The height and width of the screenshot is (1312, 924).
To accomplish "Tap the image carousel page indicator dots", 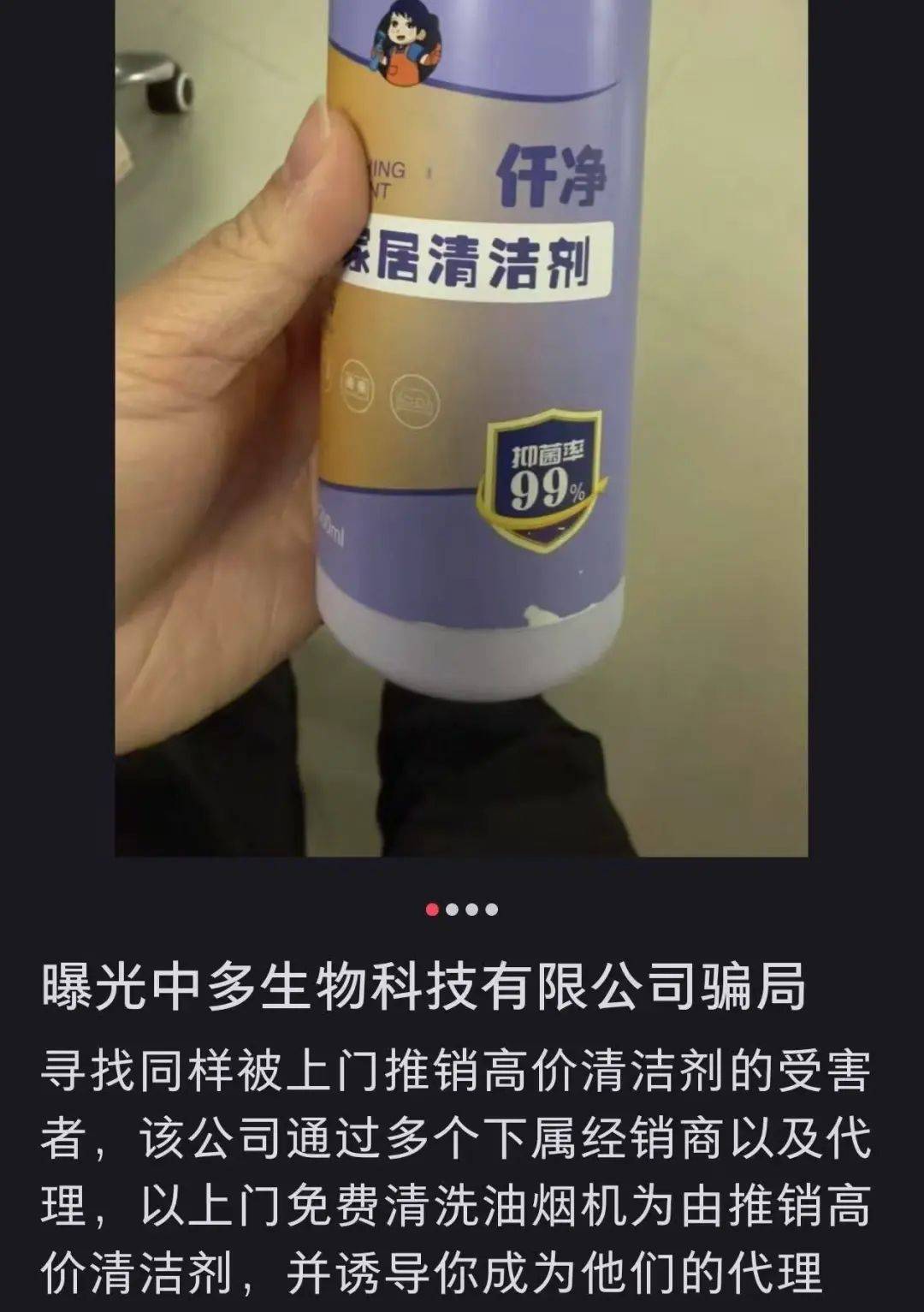I will point(462,909).
